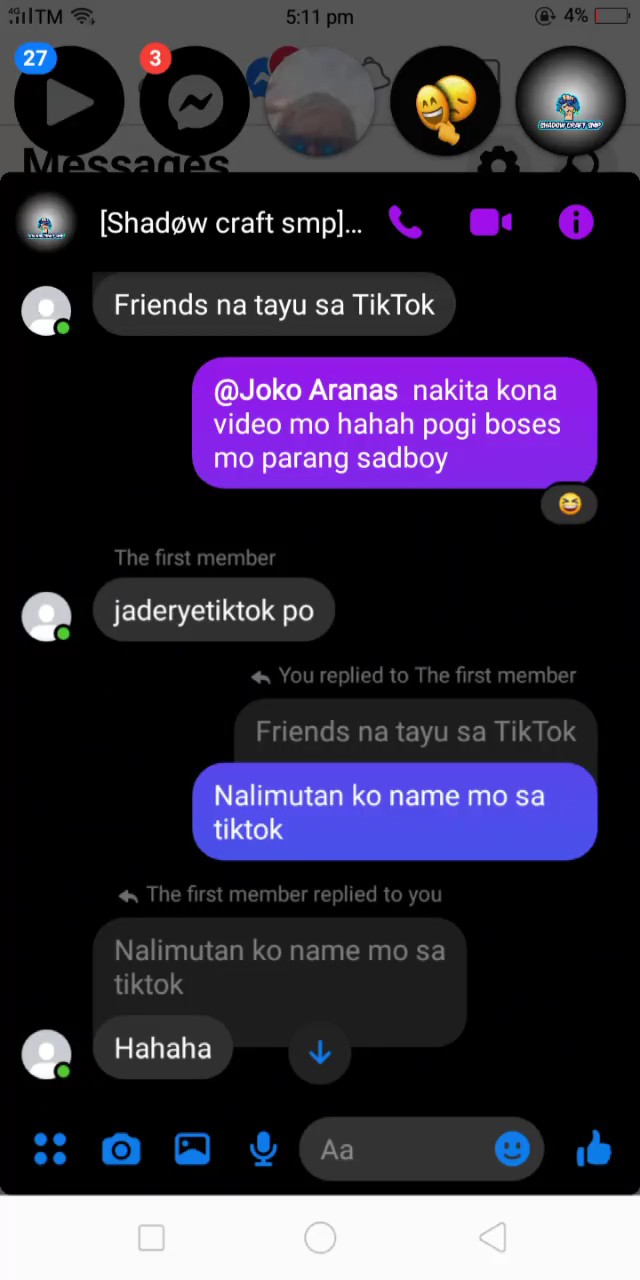
Task: Open the sender avatar beside jaderyetiktok po
Action: [x=46, y=615]
